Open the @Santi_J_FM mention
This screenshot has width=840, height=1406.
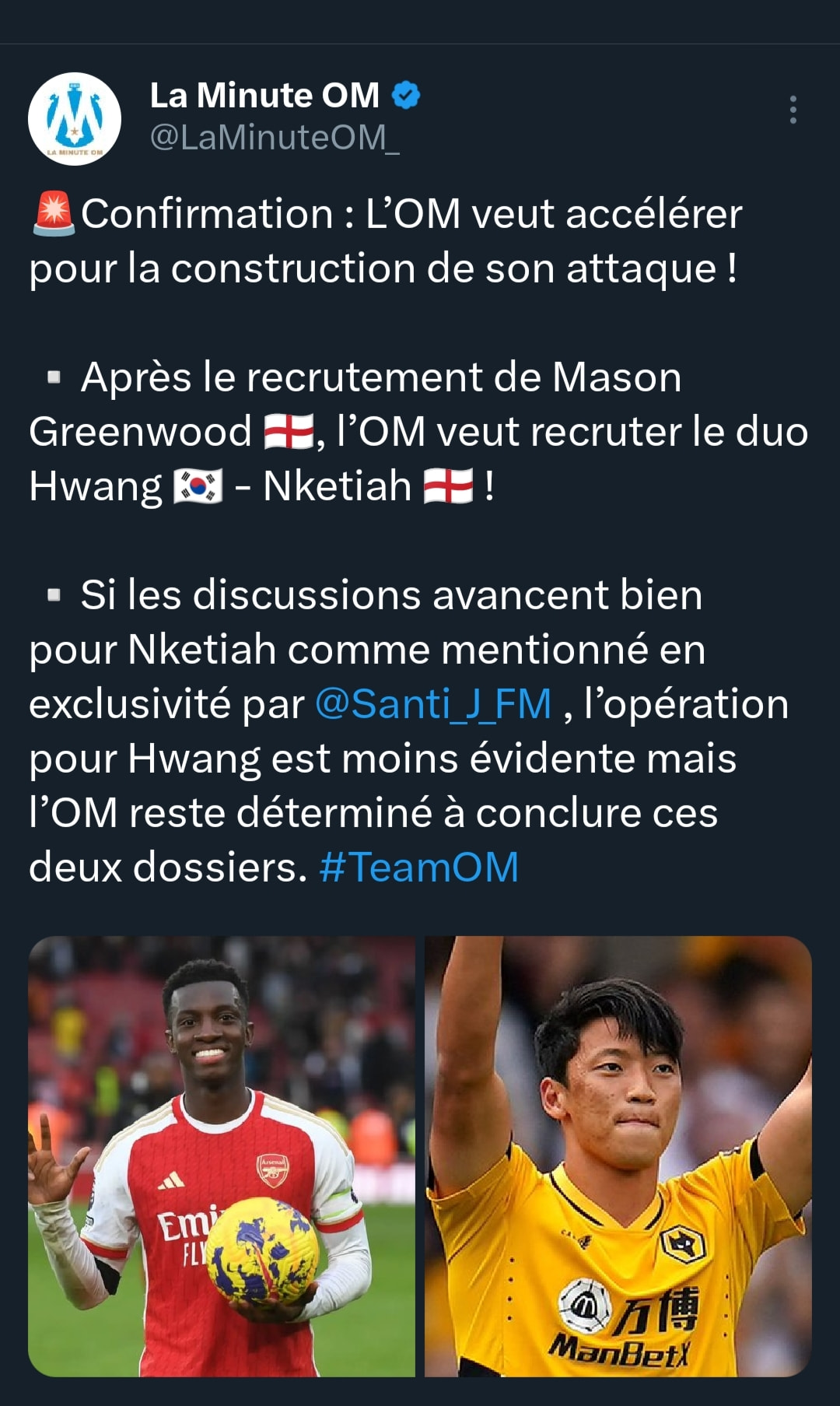click(x=433, y=704)
